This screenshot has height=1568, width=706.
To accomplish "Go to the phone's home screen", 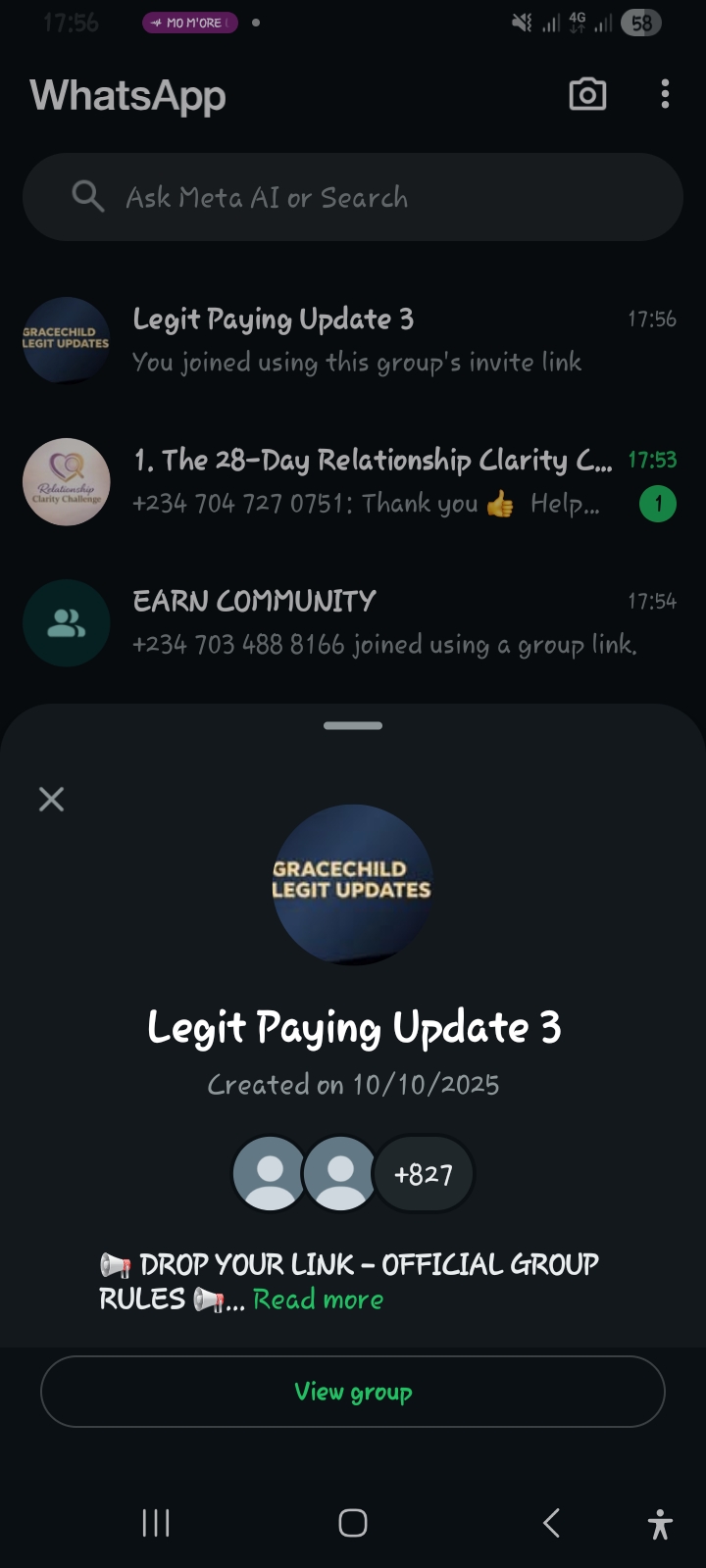I will (353, 1523).
